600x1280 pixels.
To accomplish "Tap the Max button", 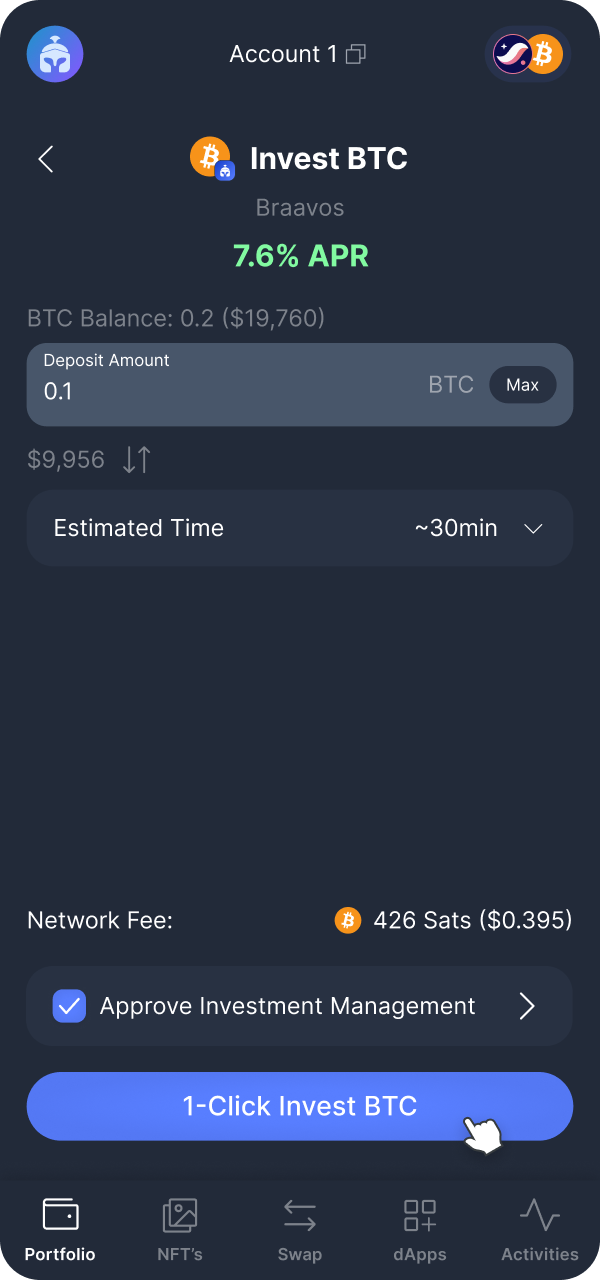I will pos(522,385).
